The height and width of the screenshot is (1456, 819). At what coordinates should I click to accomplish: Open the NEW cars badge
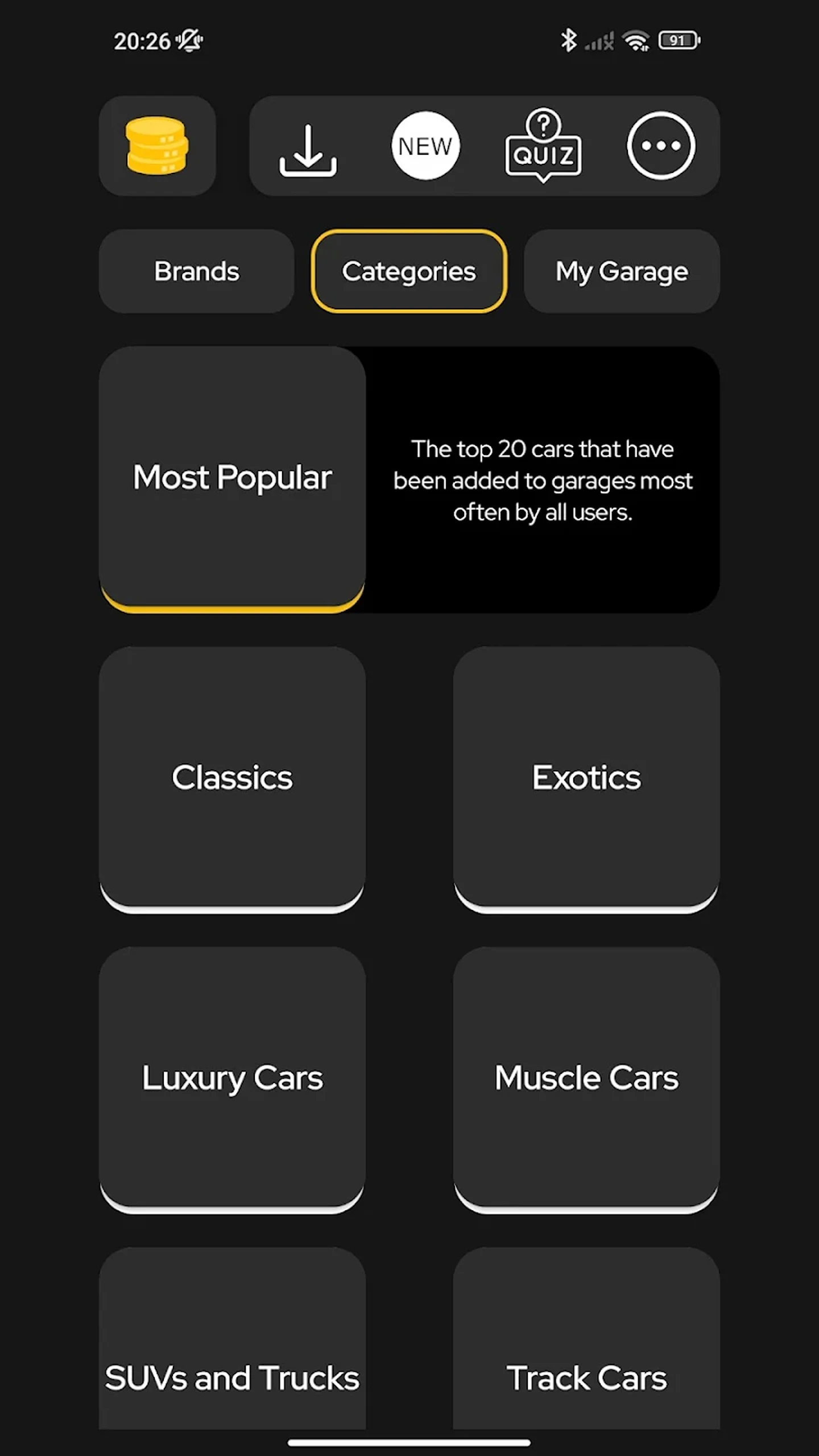(425, 146)
